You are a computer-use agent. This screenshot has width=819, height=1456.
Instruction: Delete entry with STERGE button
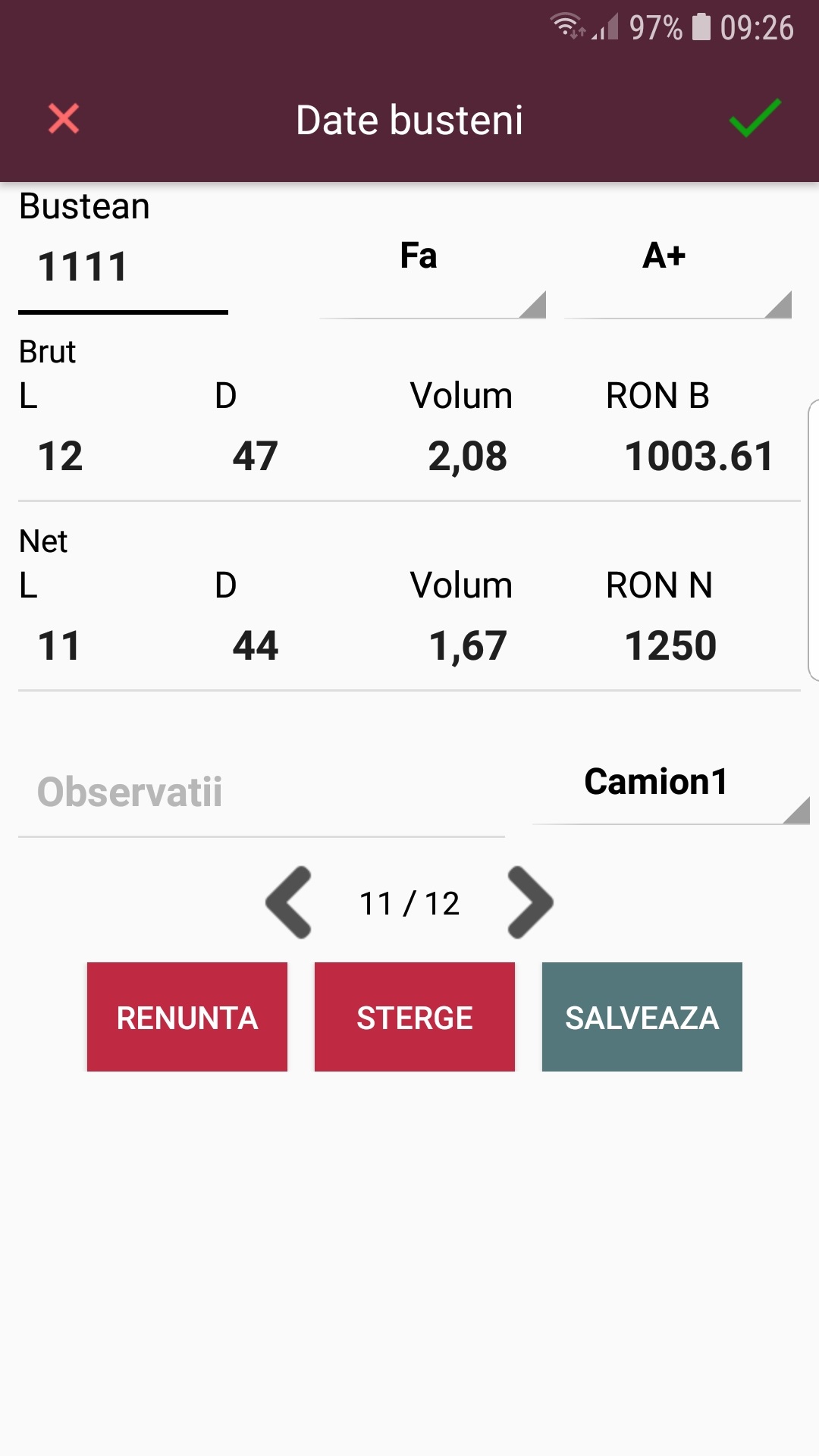[415, 1017]
